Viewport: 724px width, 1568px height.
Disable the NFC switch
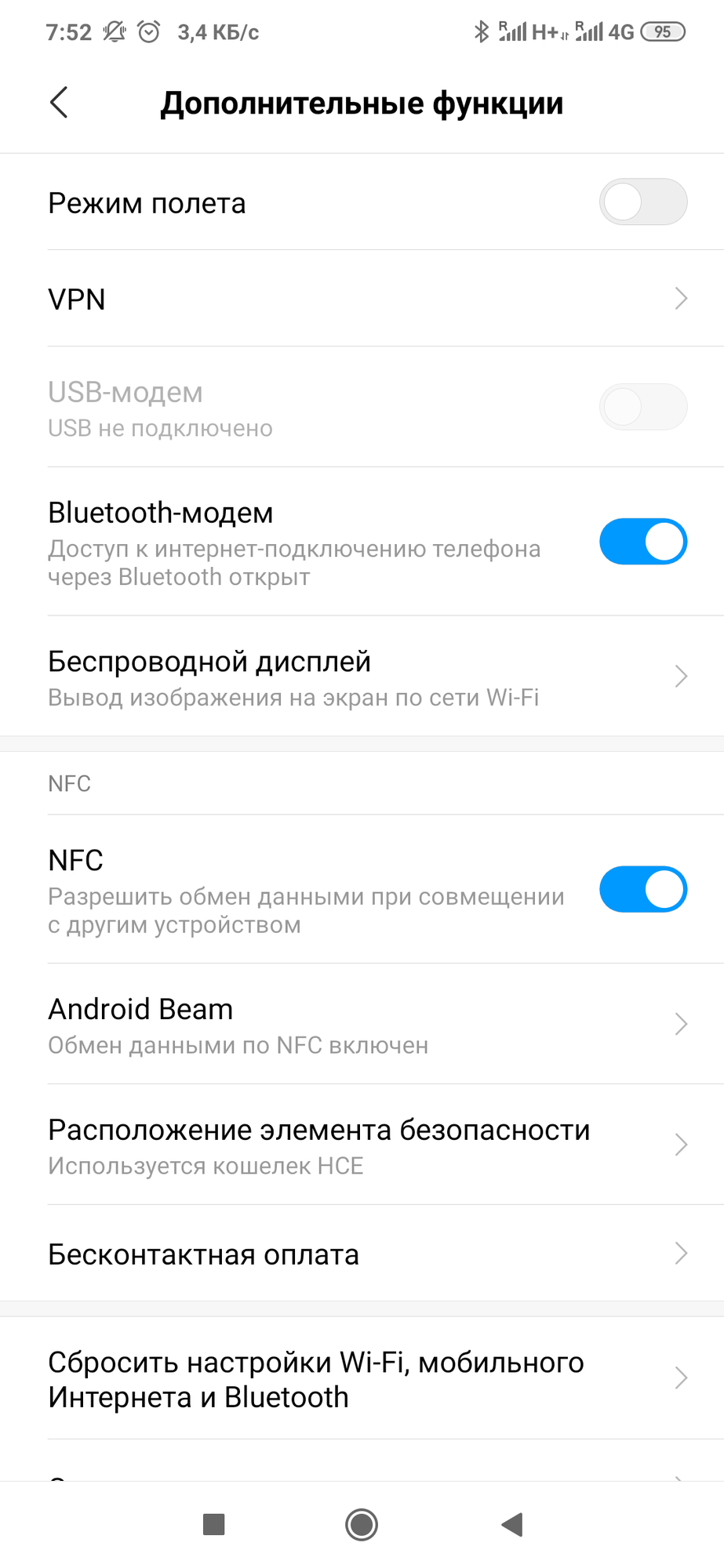643,890
